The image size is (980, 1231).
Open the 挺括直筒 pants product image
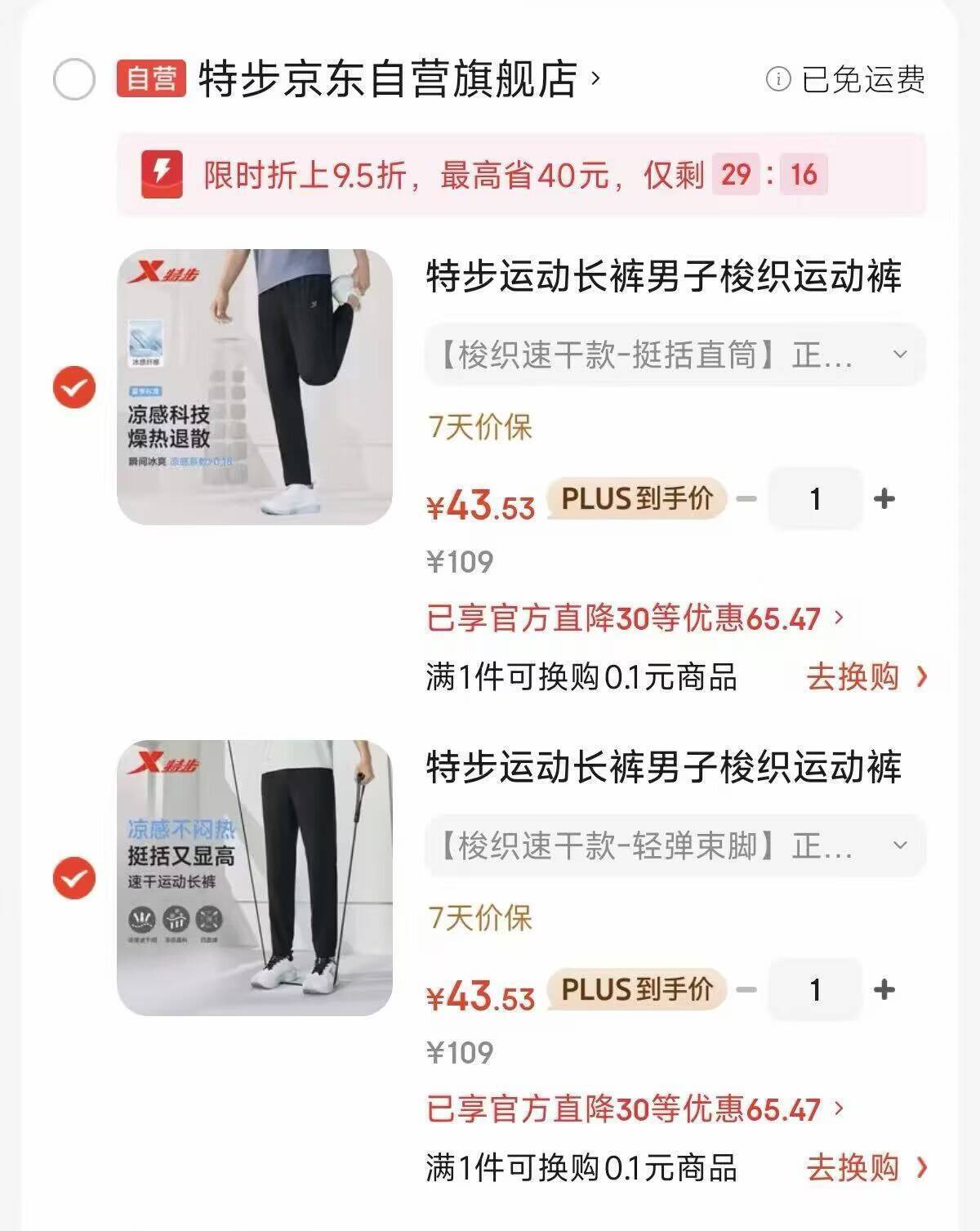tap(255, 386)
